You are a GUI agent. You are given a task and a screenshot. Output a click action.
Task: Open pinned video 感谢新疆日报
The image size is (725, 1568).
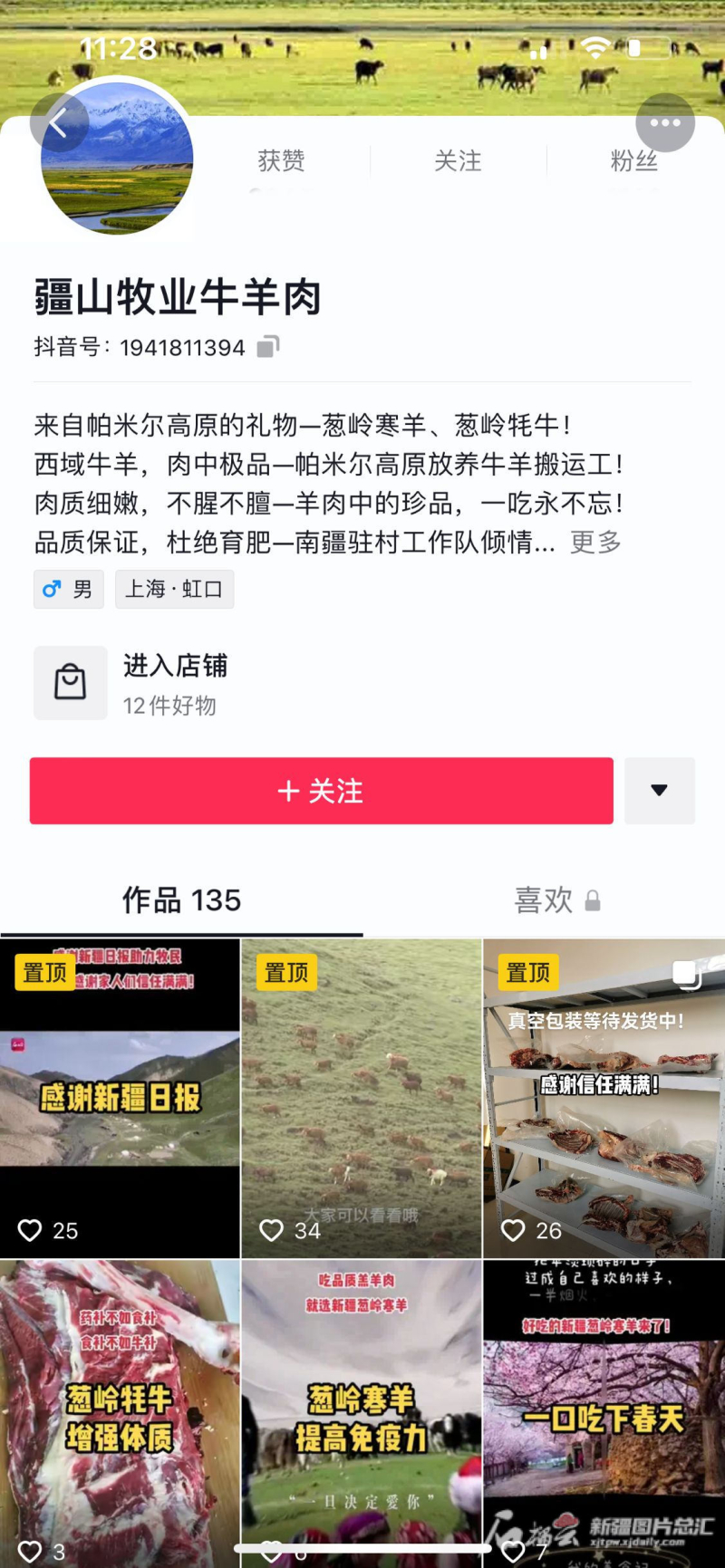[120, 1098]
